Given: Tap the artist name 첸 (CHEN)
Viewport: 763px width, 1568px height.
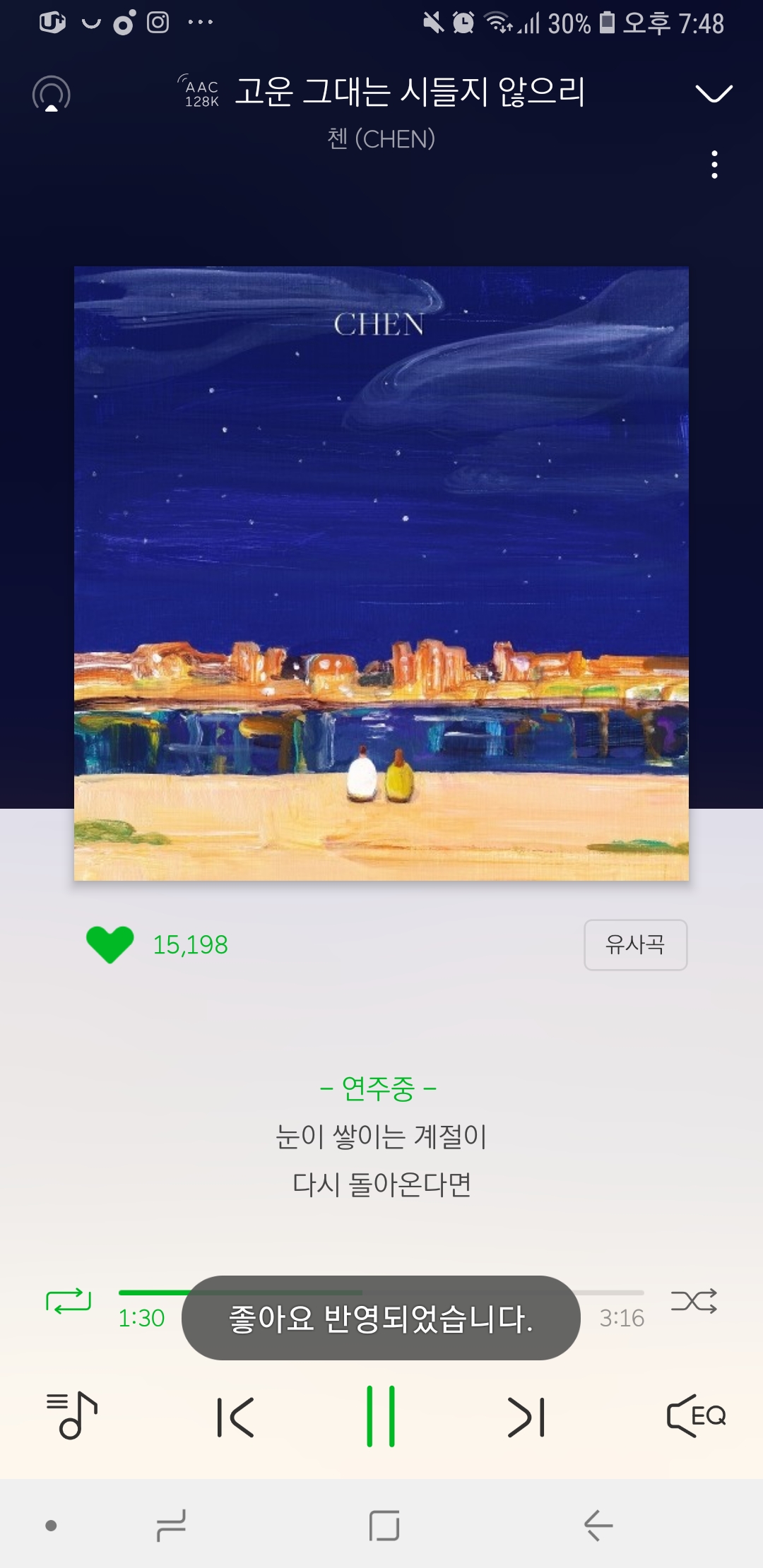Looking at the screenshot, I should (x=381, y=139).
